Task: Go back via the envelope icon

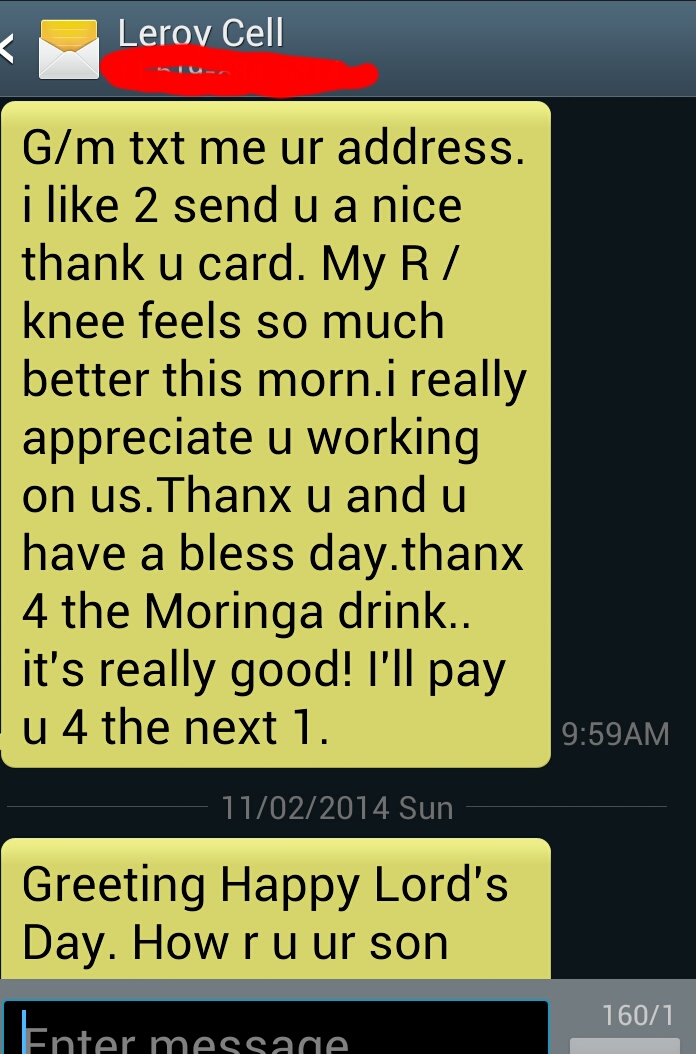Action: point(68,49)
